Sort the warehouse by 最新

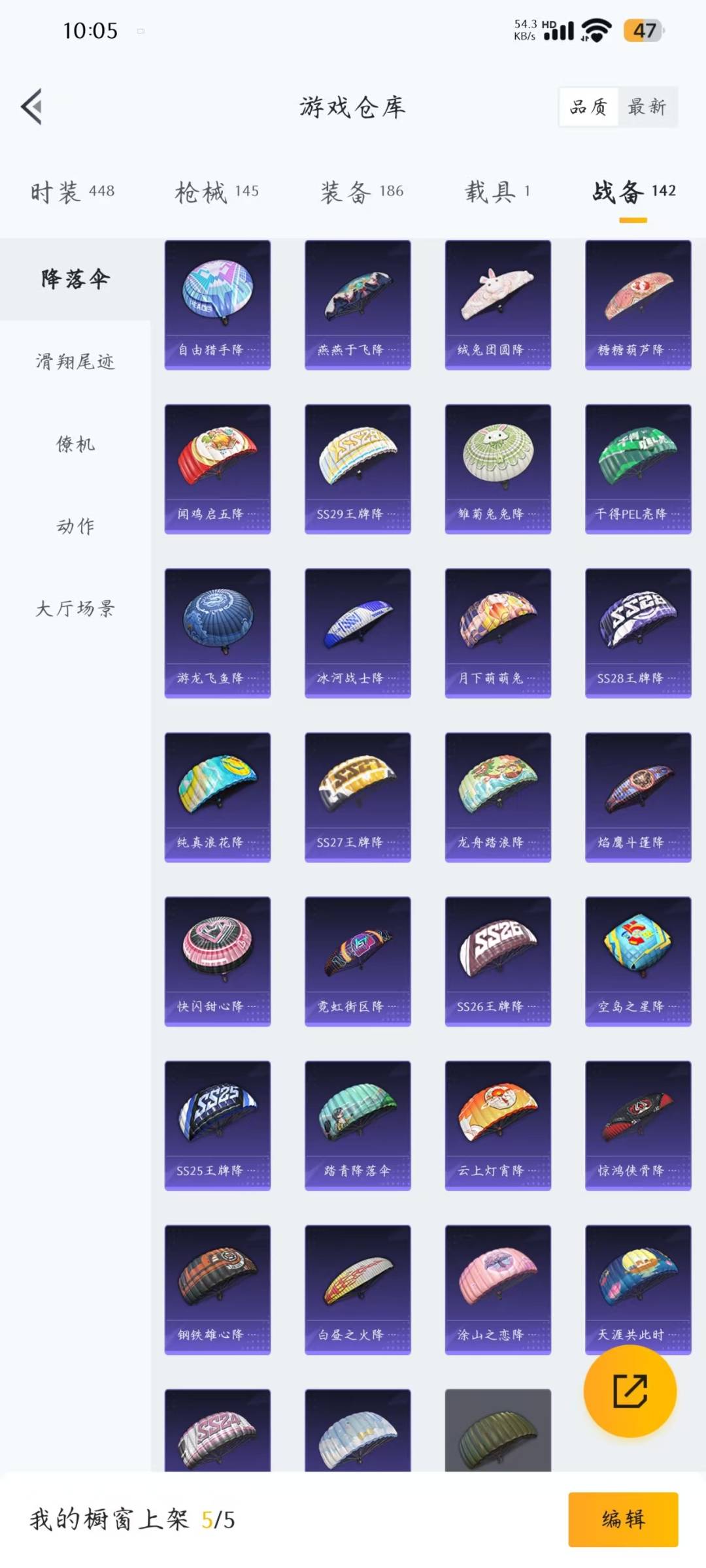pyautogui.click(x=647, y=106)
